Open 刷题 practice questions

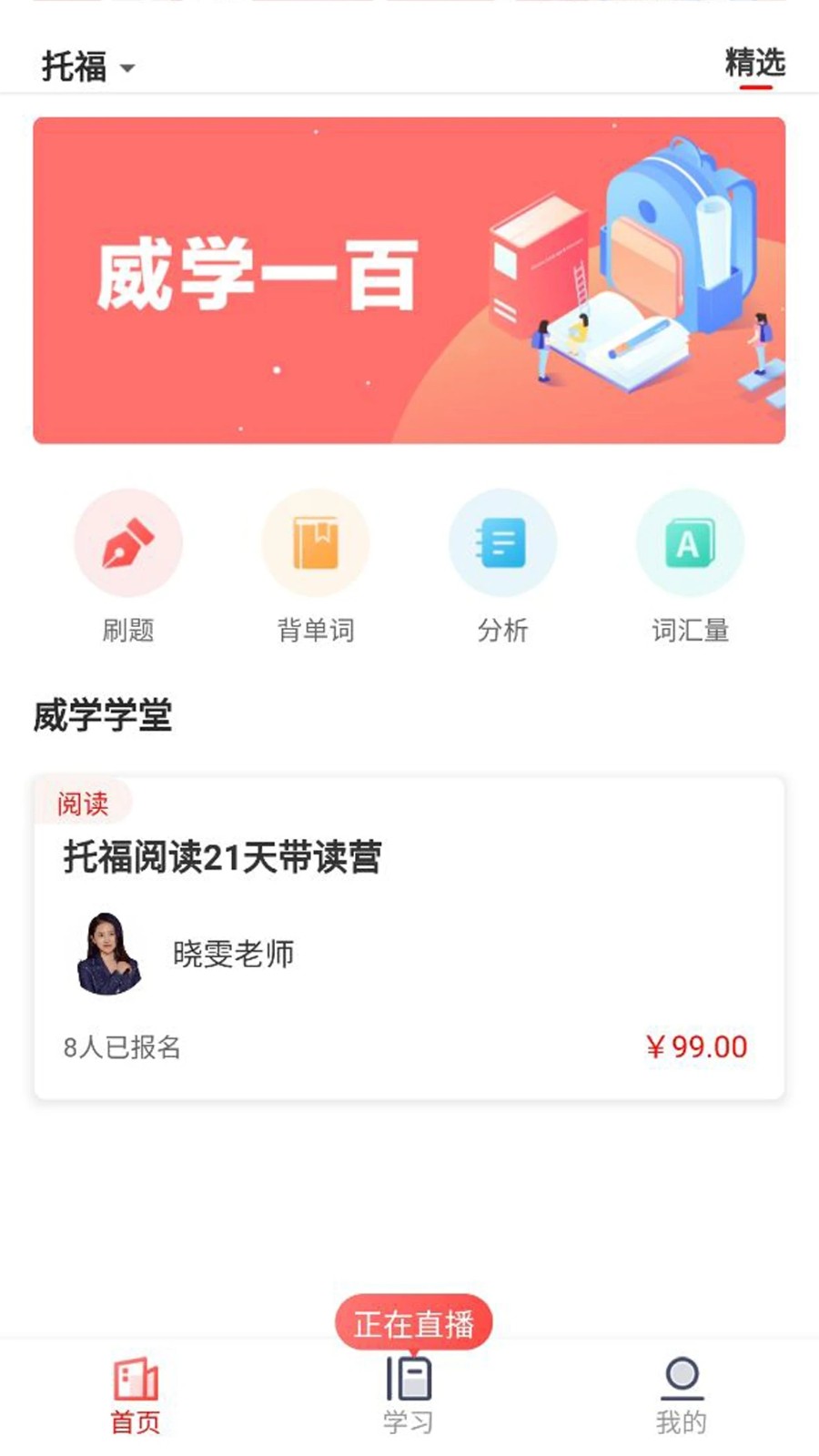128,543
